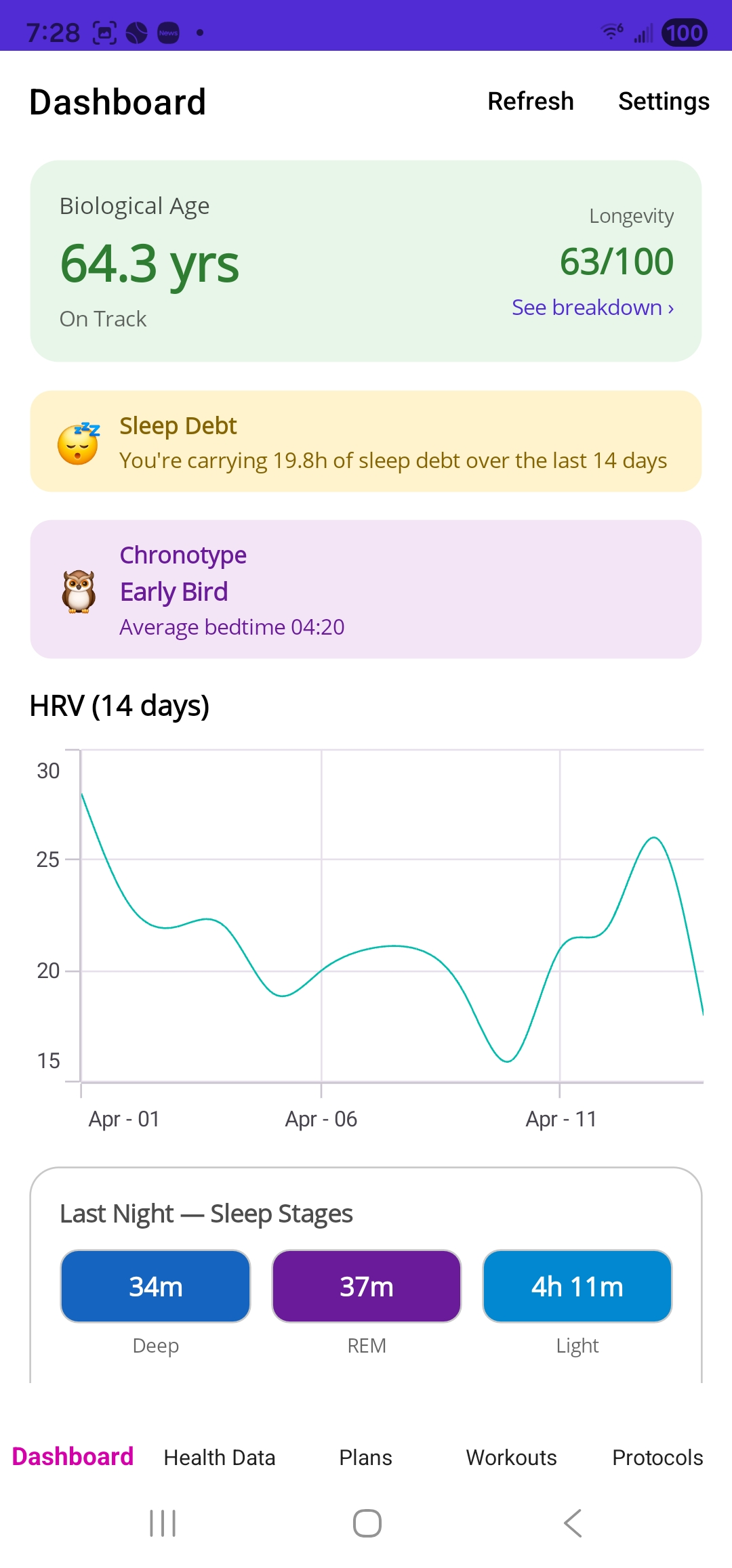The width and height of the screenshot is (732, 1568).
Task: Refresh the dashboard data
Action: point(530,101)
